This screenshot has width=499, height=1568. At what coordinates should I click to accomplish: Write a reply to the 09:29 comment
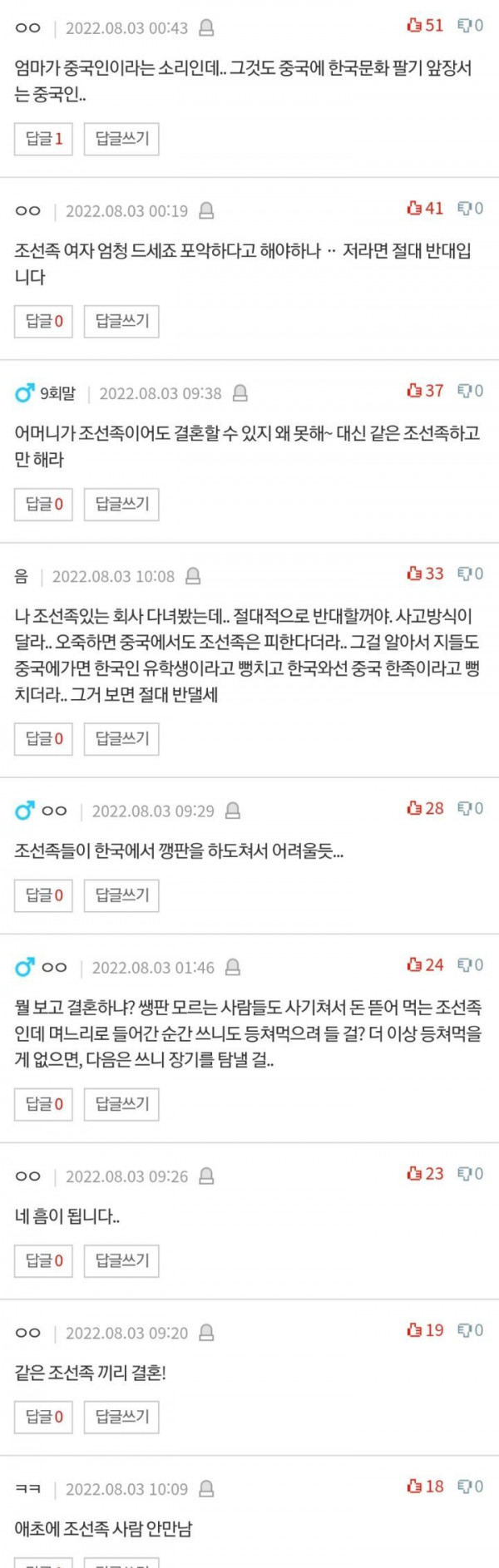(x=121, y=895)
